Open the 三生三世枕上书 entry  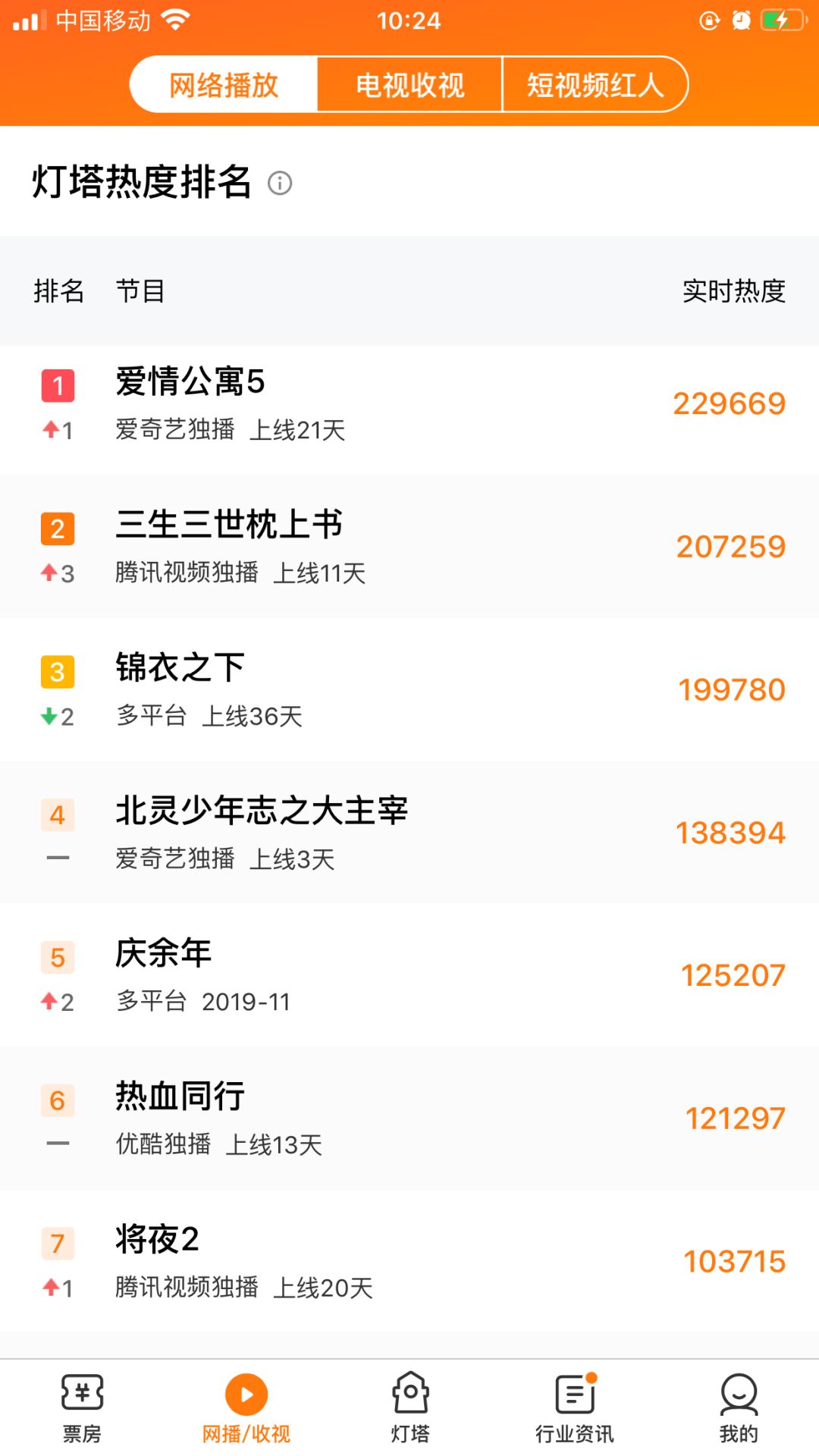[409, 547]
